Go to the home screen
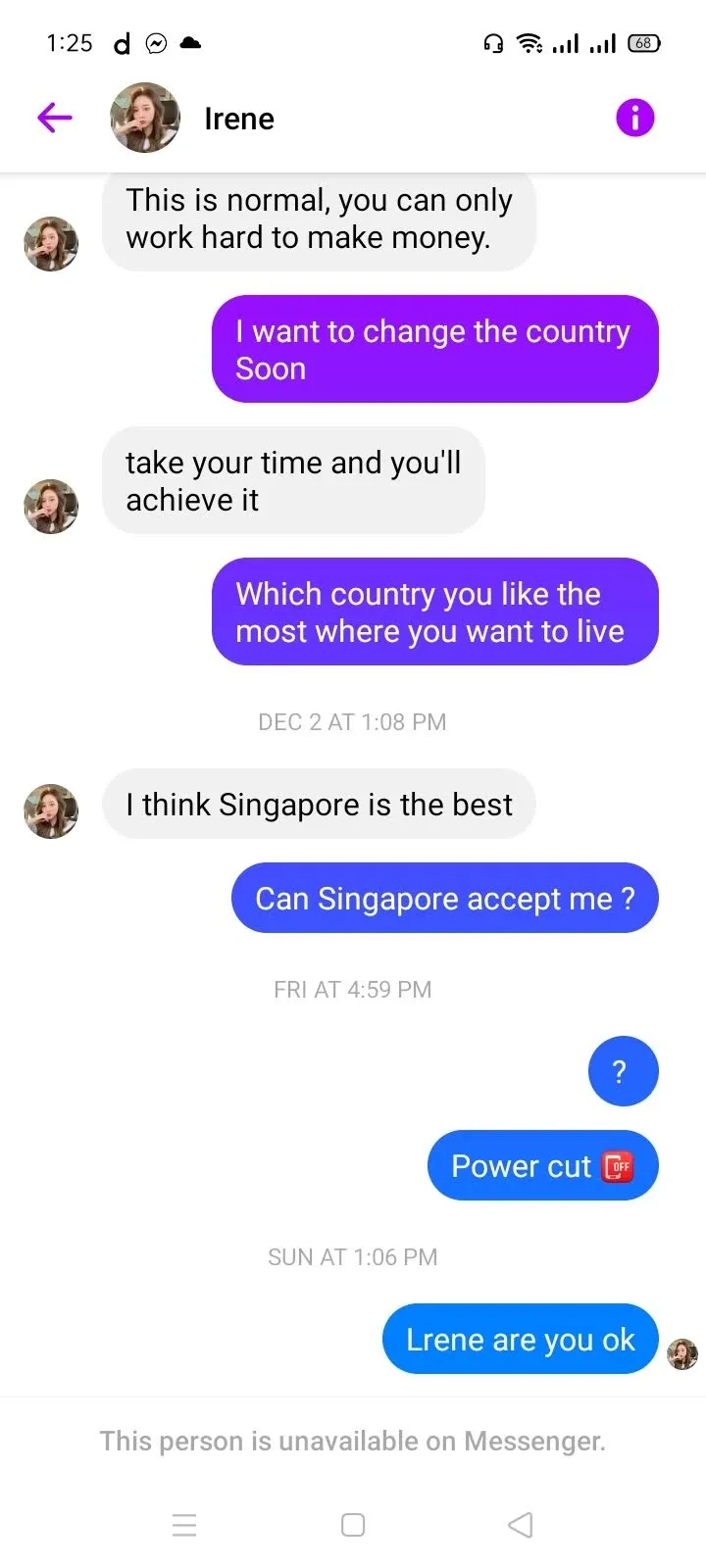Viewport: 706px width, 1568px height. pyautogui.click(x=353, y=1525)
